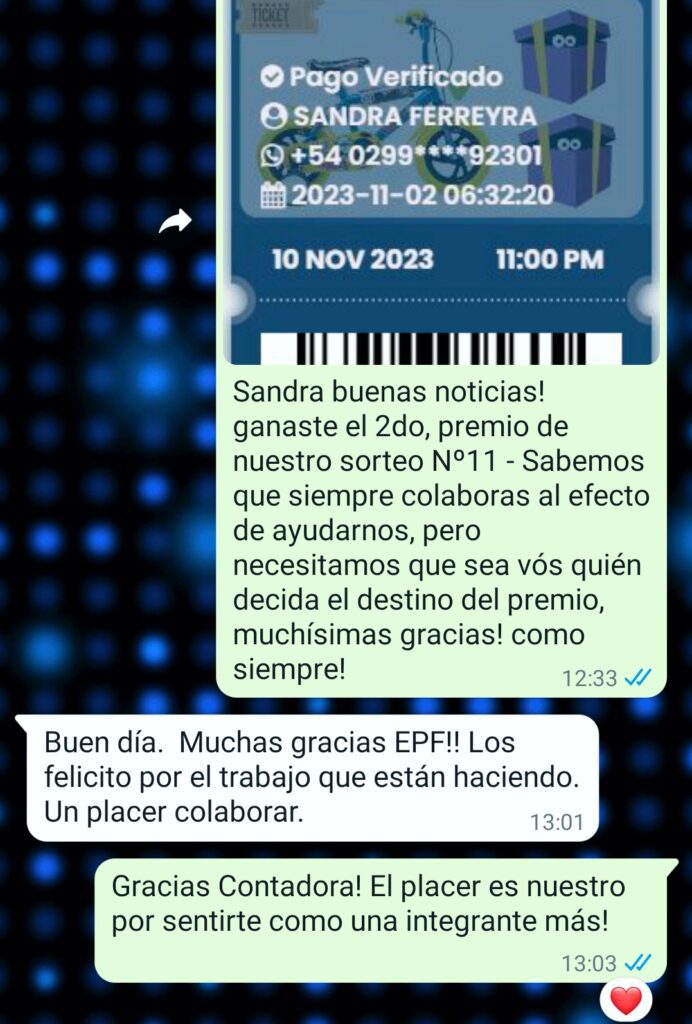View the heart reaction on the last message
692x1024 pixels.
[626, 999]
